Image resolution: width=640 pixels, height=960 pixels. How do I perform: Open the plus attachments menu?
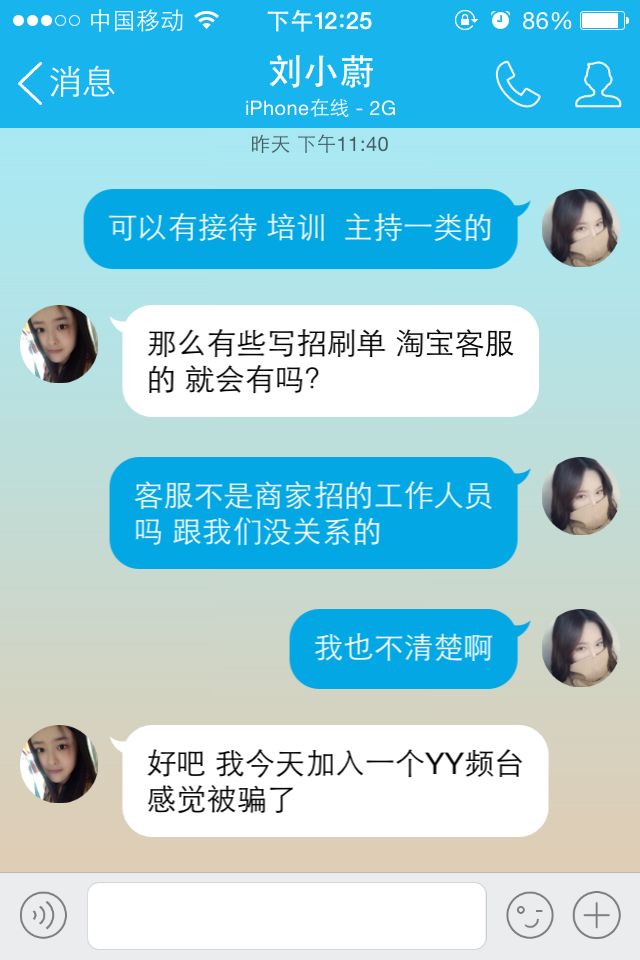[x=596, y=915]
